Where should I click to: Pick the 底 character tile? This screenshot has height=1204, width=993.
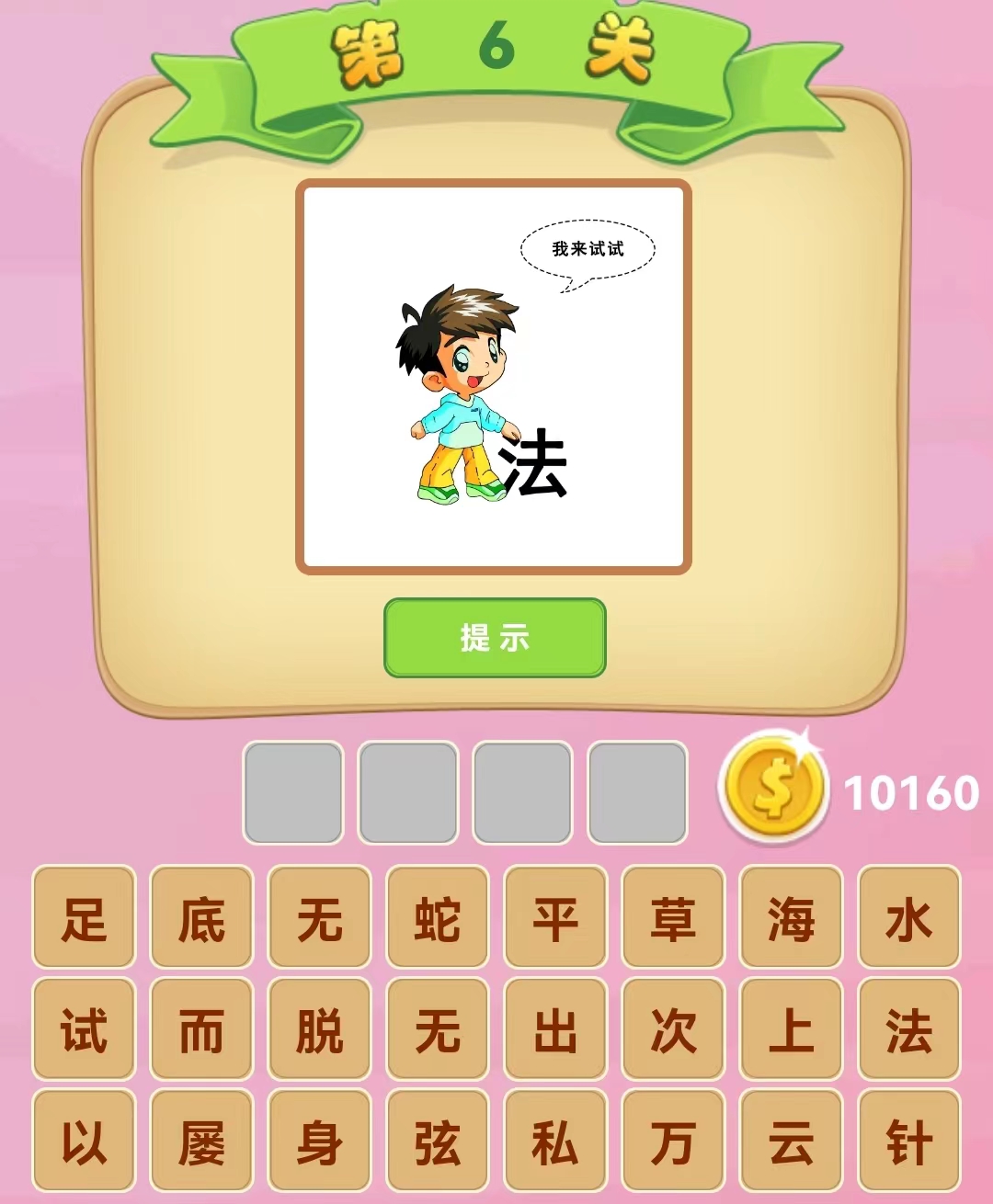(201, 917)
